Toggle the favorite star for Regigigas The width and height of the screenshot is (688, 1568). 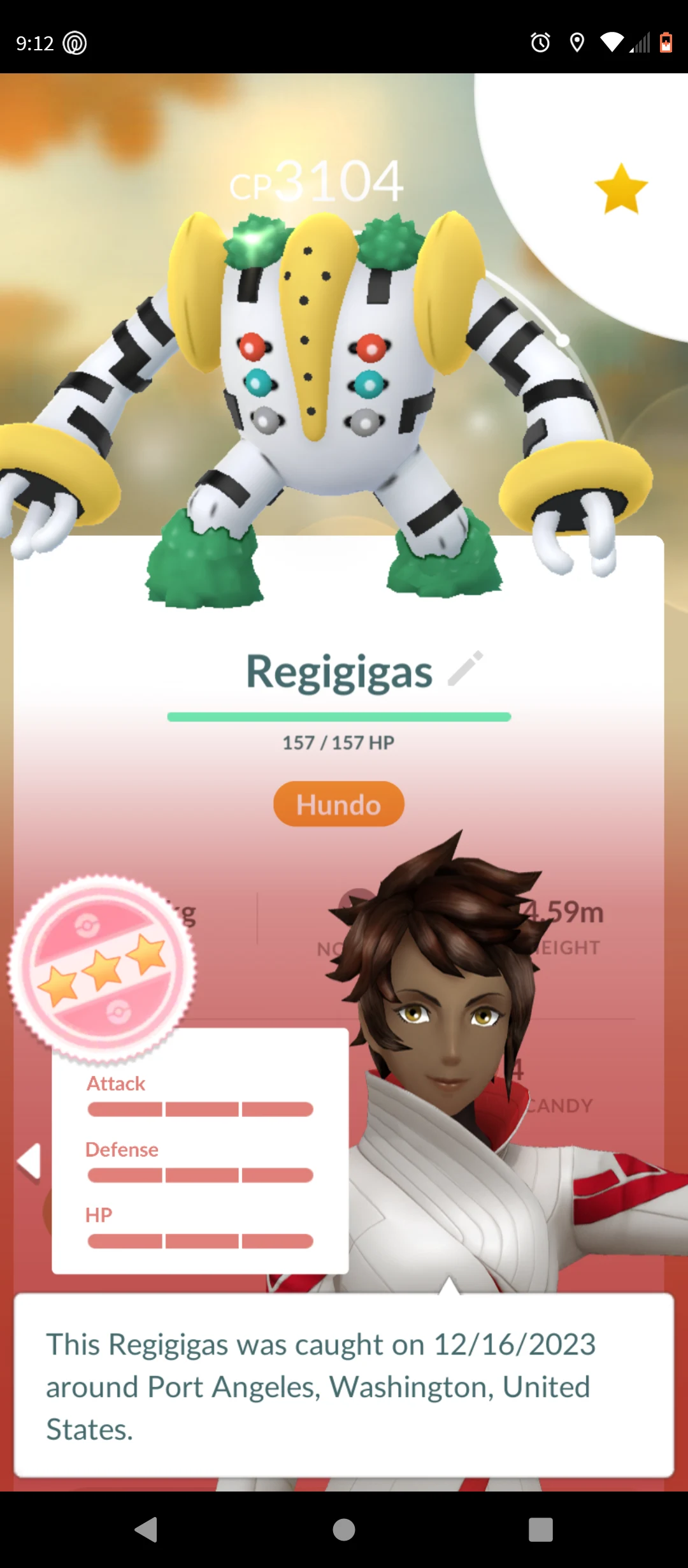coord(620,189)
